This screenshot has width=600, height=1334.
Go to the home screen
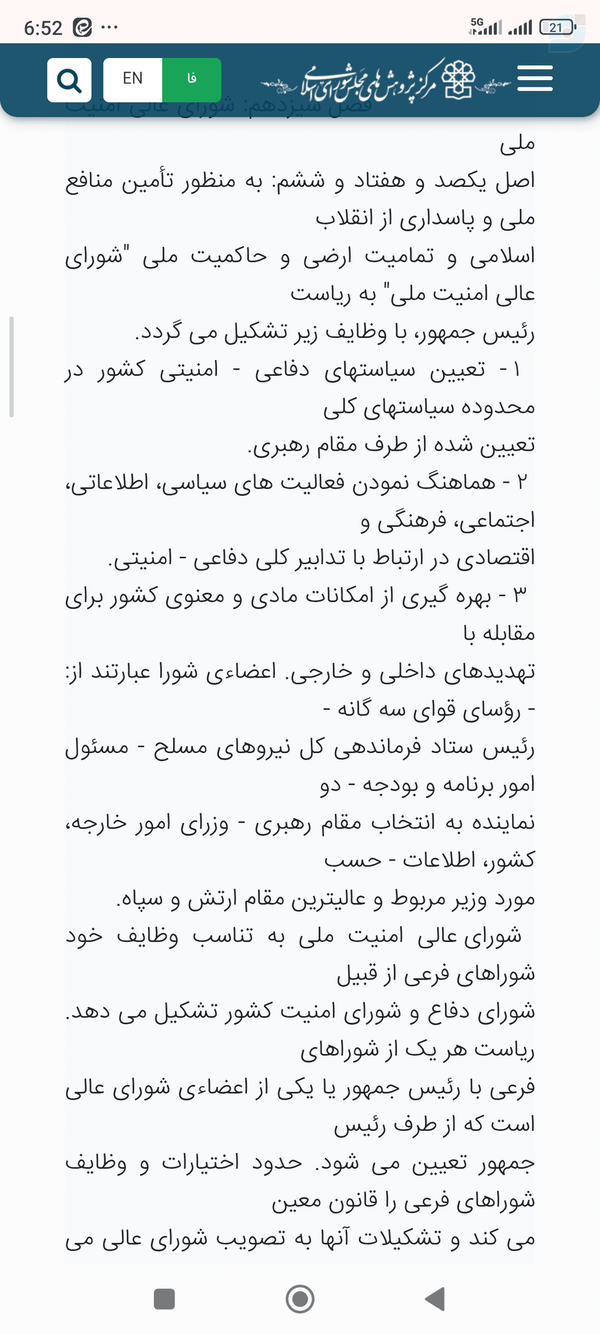coord(300,1298)
